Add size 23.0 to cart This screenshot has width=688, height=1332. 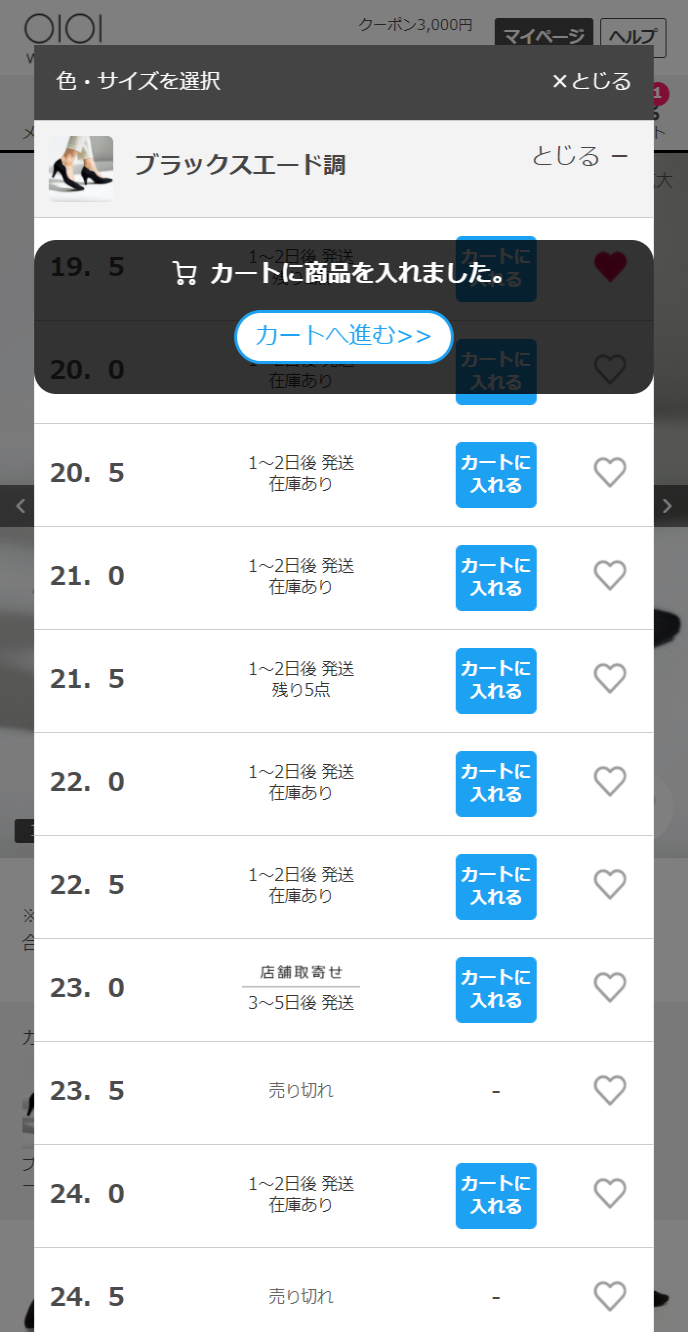coord(496,989)
